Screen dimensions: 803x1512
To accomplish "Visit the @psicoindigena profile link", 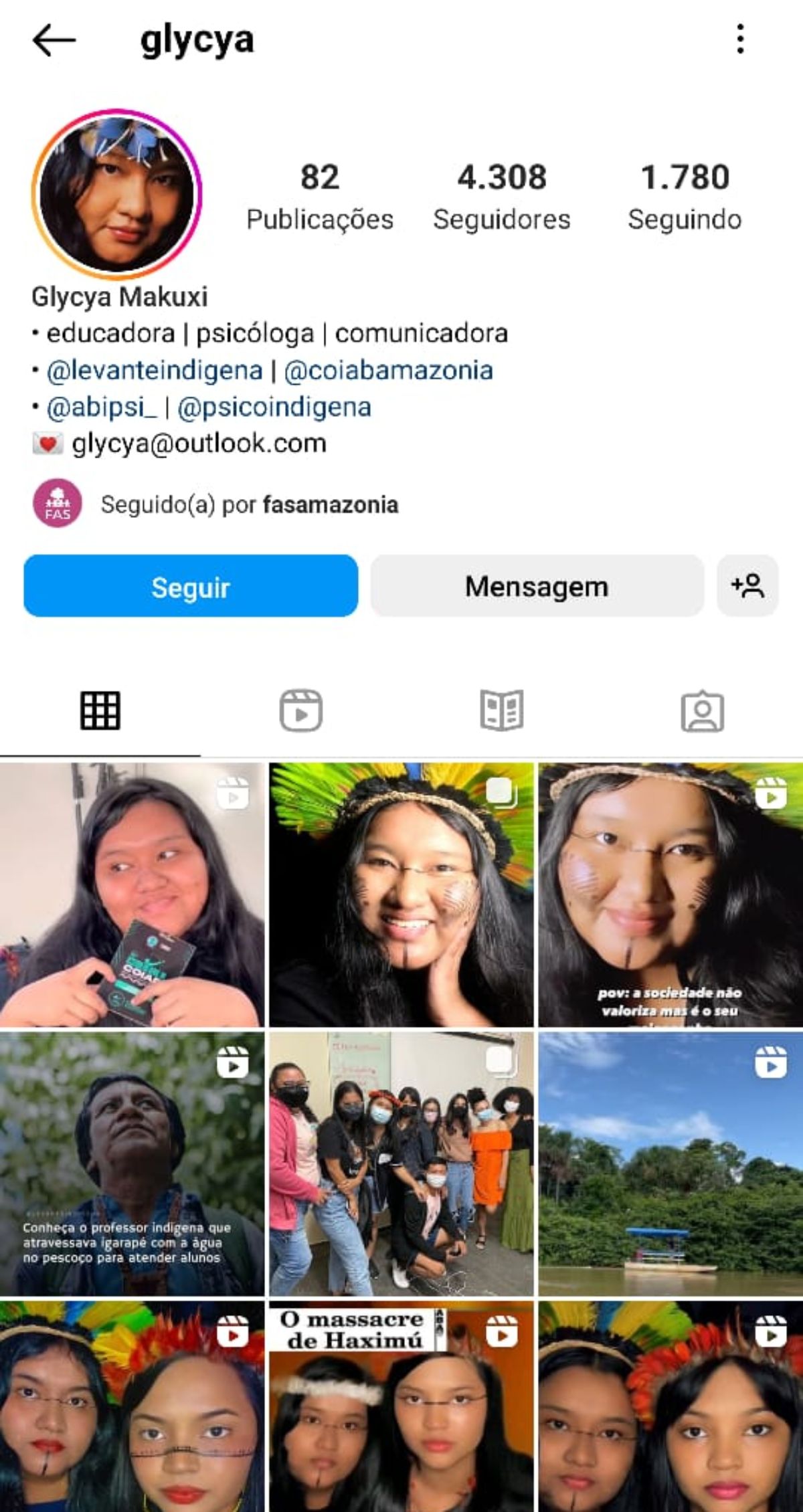I will [x=274, y=407].
